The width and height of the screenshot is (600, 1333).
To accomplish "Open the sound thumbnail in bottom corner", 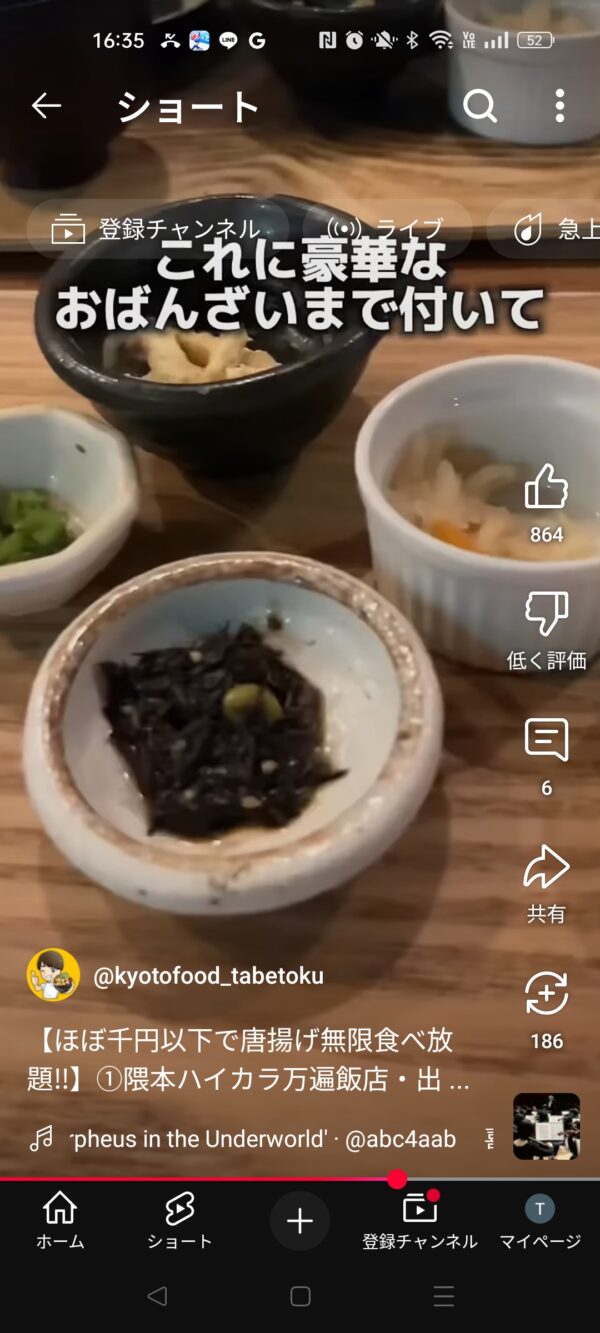I will (546, 1126).
